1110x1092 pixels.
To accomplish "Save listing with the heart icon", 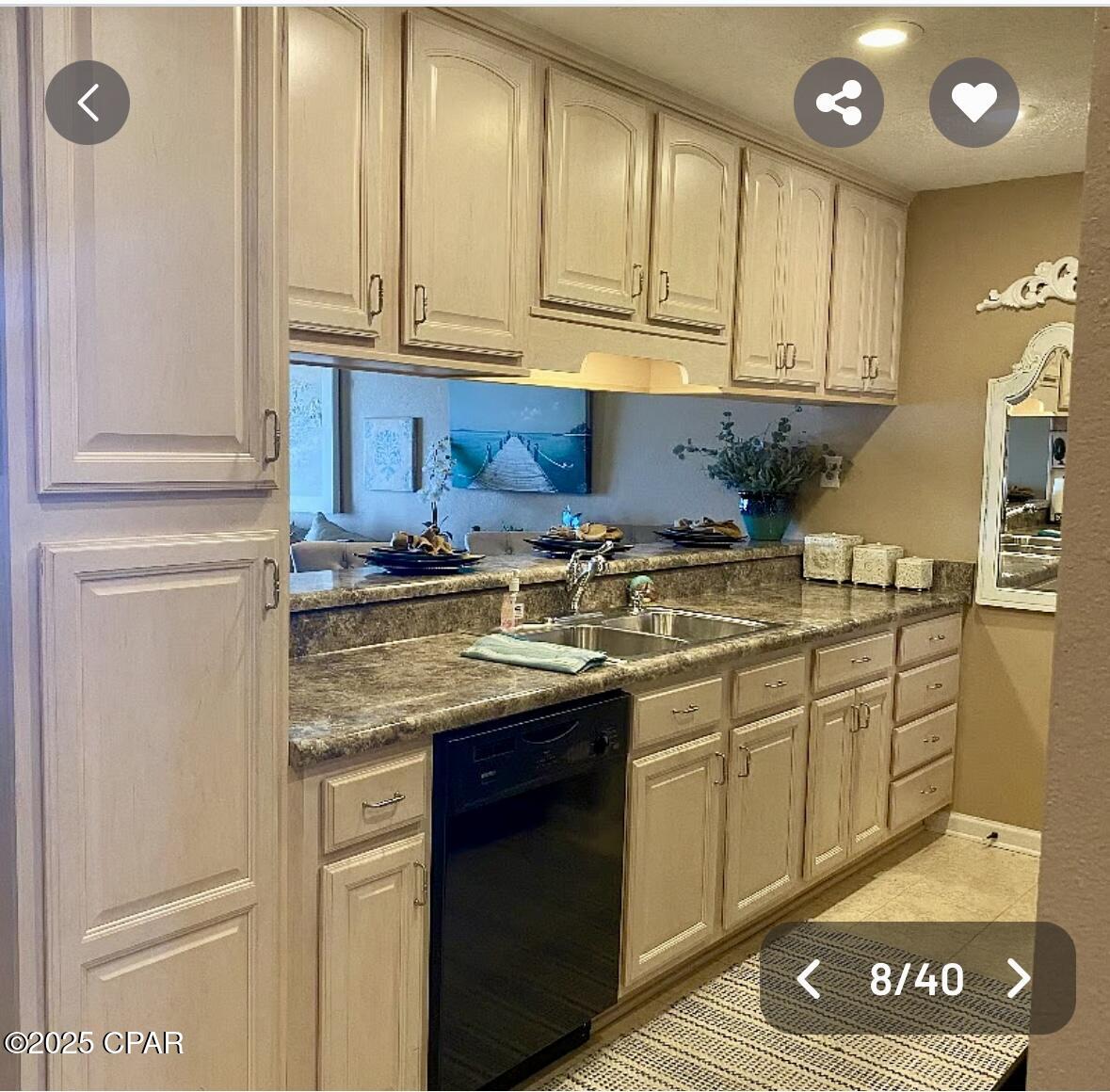I will pos(973,103).
